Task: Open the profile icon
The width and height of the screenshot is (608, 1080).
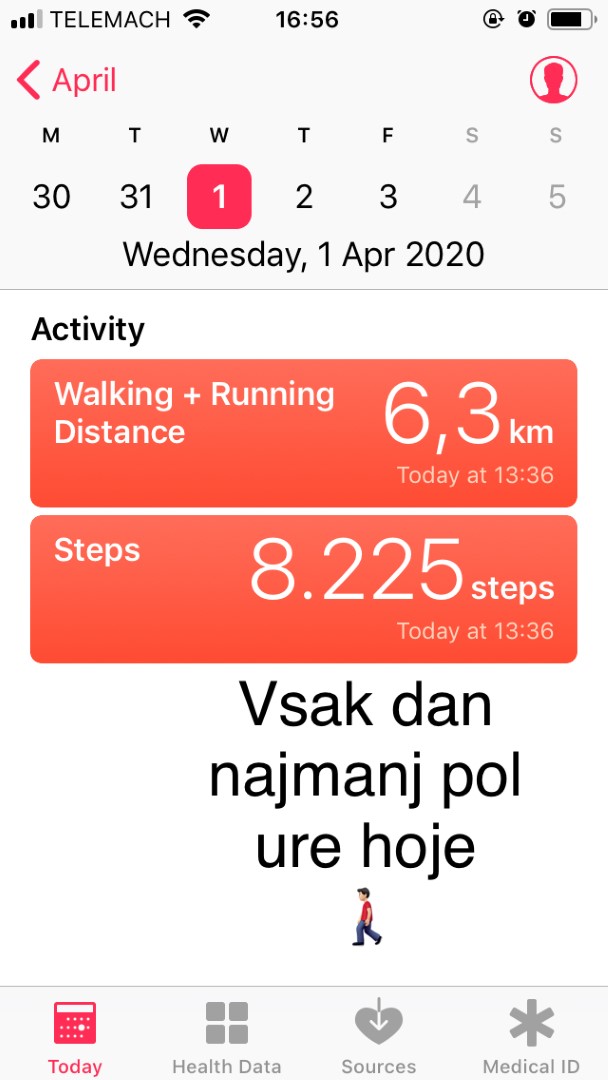Action: [553, 81]
